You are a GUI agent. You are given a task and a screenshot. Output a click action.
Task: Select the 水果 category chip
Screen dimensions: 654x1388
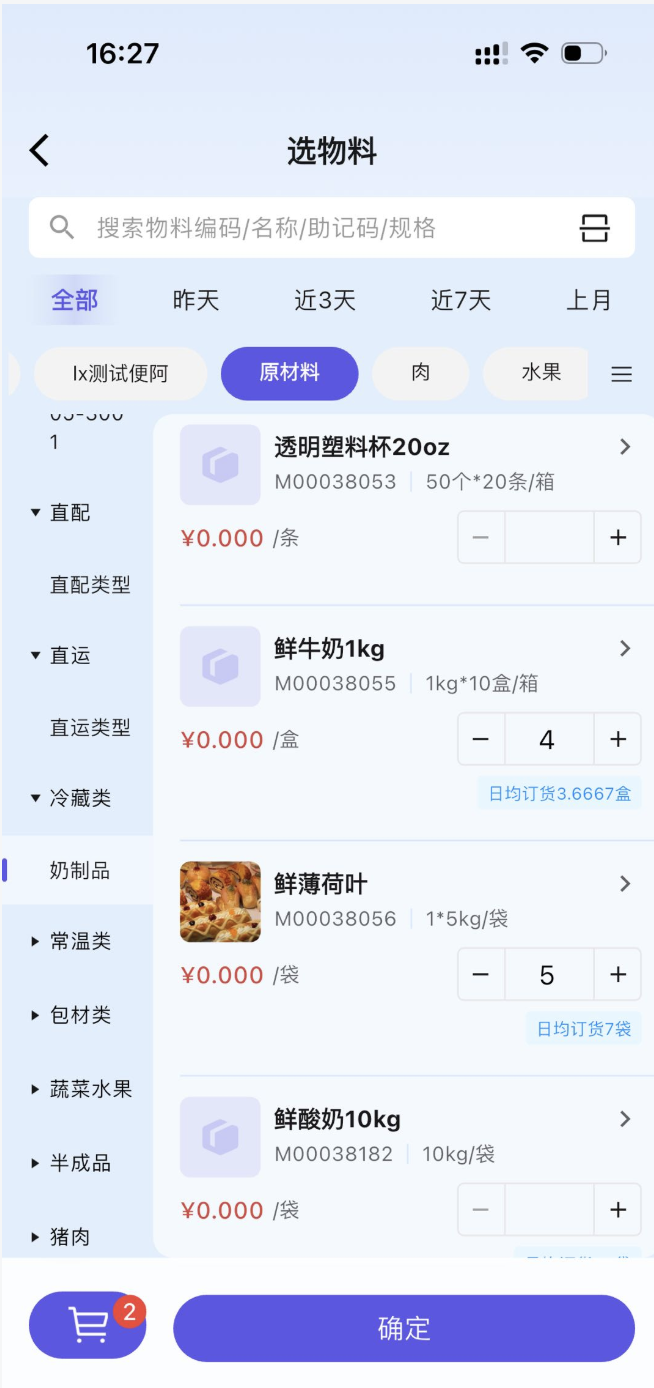(540, 373)
